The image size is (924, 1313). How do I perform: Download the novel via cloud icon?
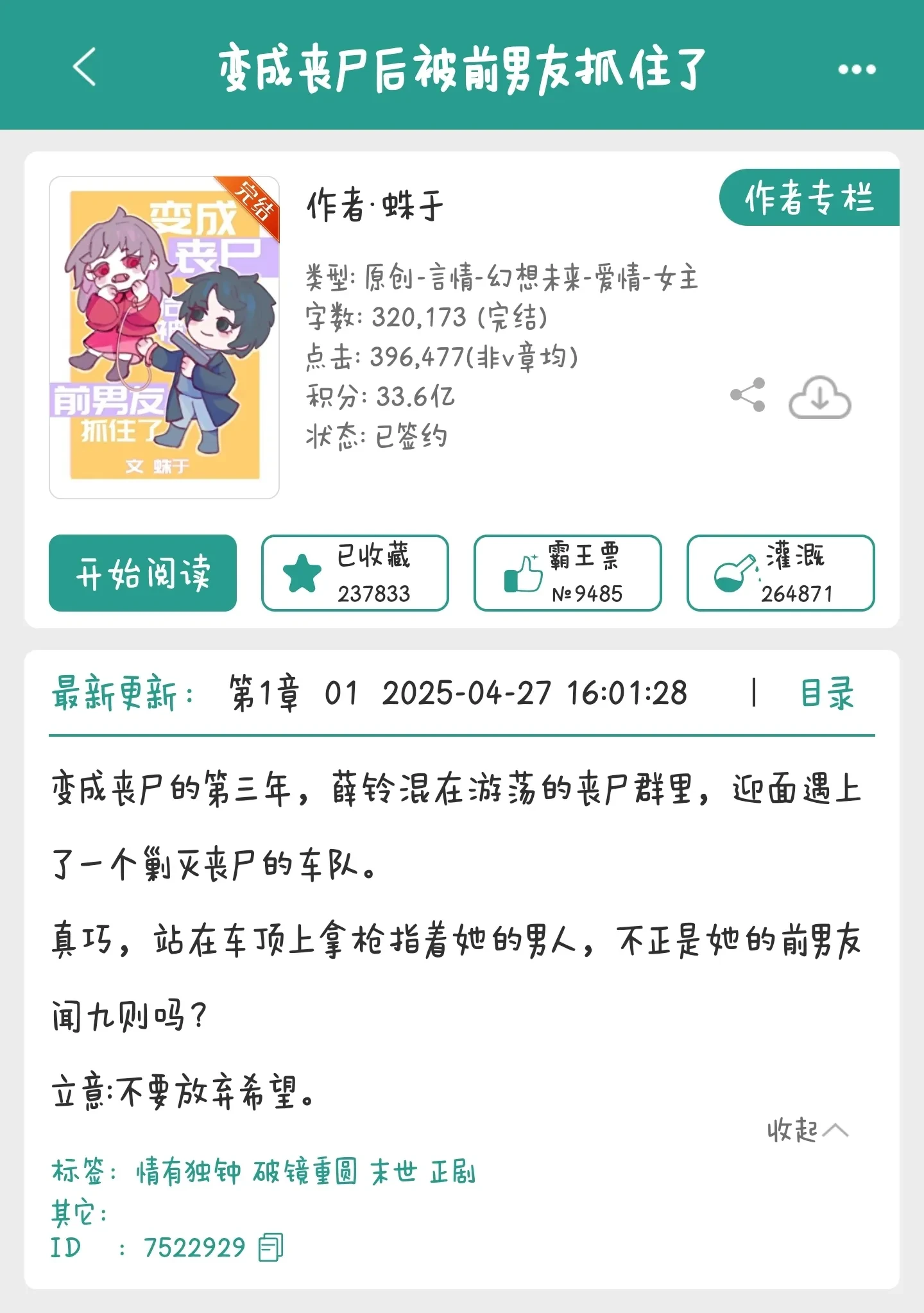click(819, 397)
